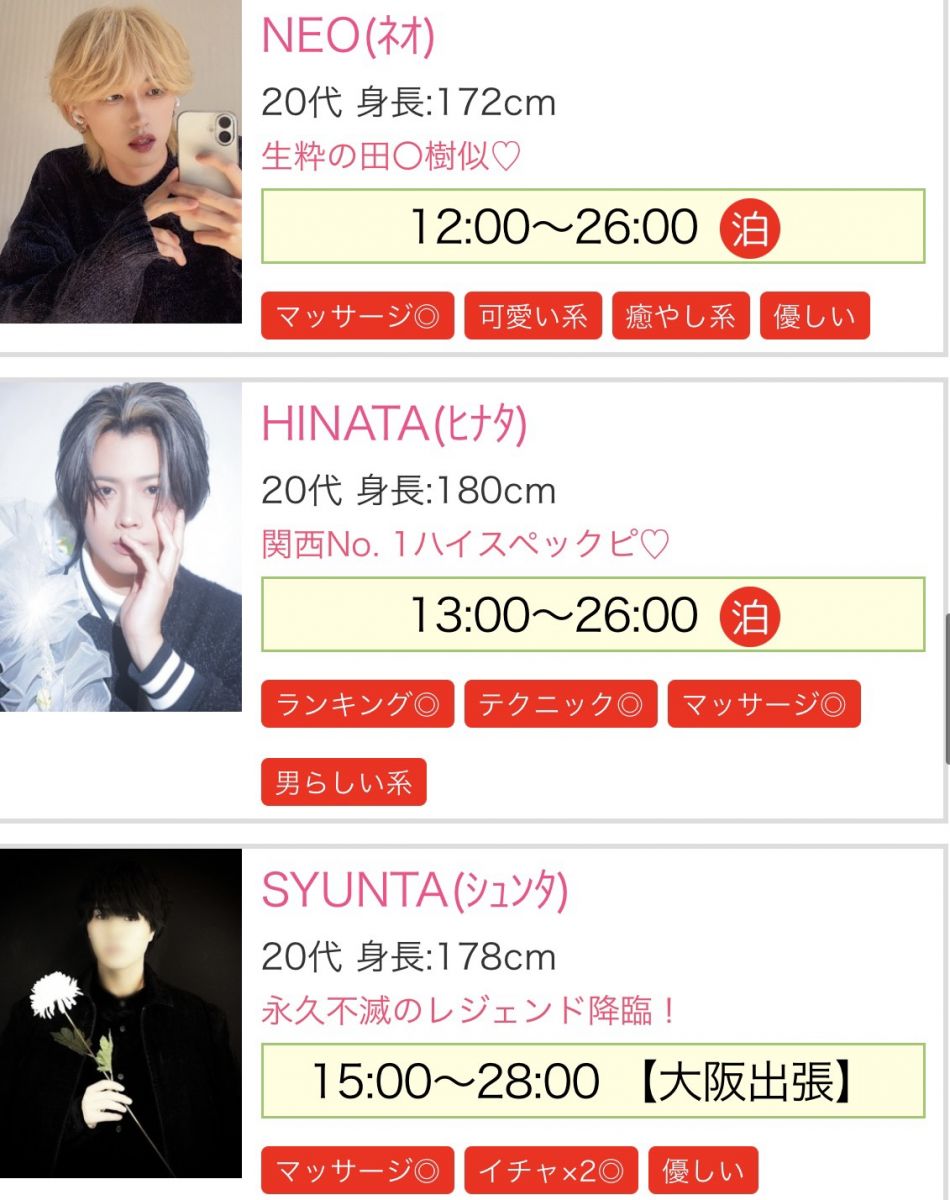This screenshot has width=950, height=1200.
Task: Select HINATA's 13:00〜26:00 schedule box
Action: click(x=593, y=614)
